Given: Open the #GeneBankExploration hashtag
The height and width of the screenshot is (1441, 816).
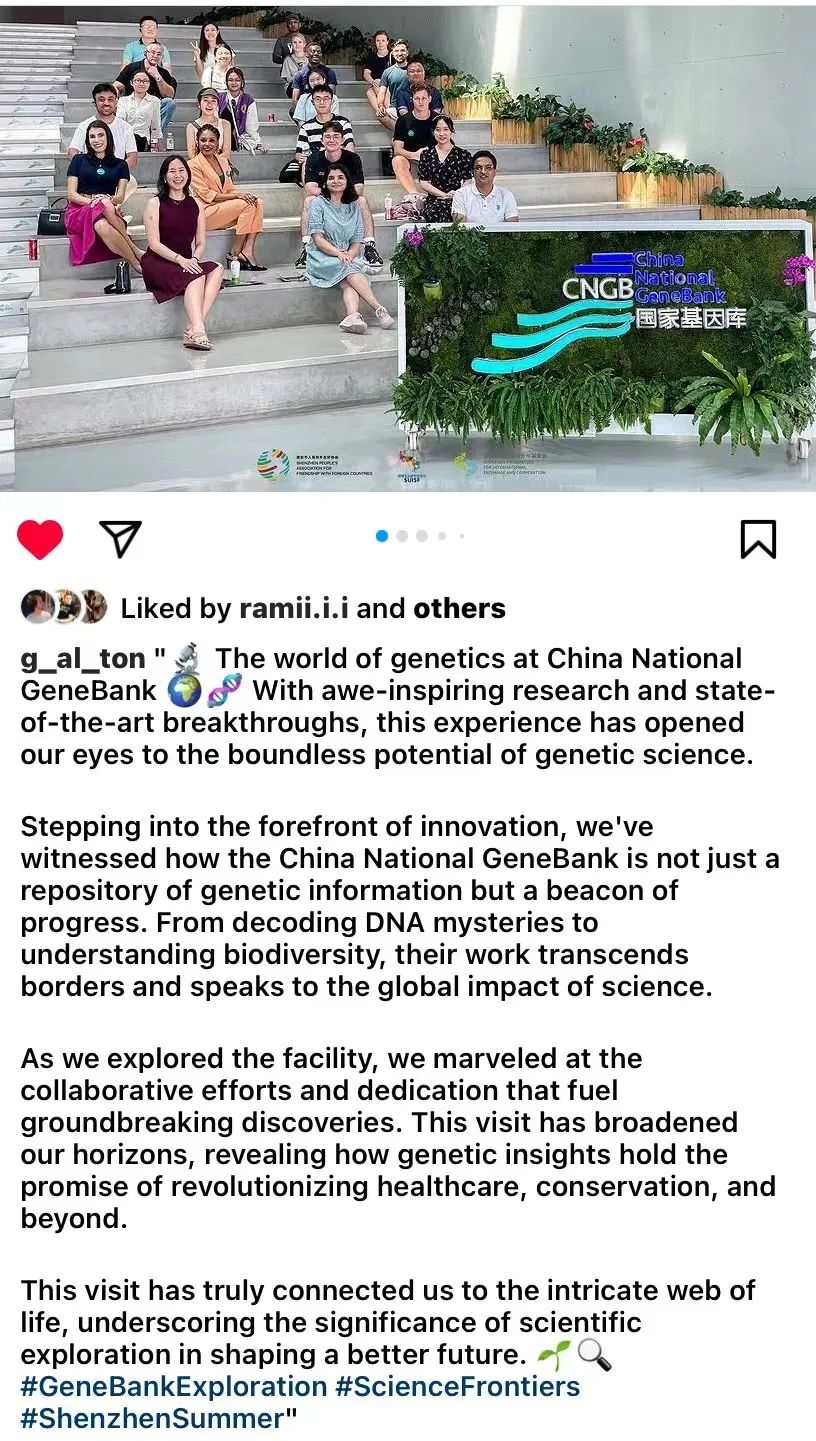Looking at the screenshot, I should click(x=174, y=1388).
